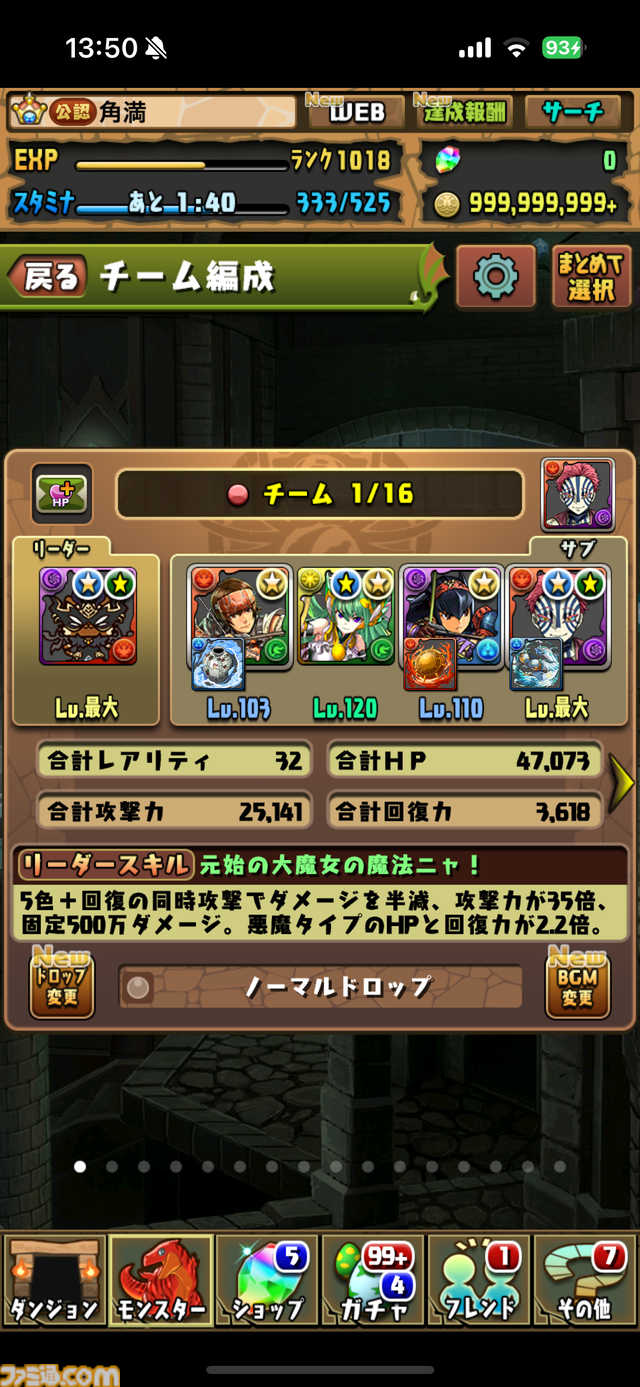
Task: Open the WEB button
Action: pyautogui.click(x=354, y=112)
